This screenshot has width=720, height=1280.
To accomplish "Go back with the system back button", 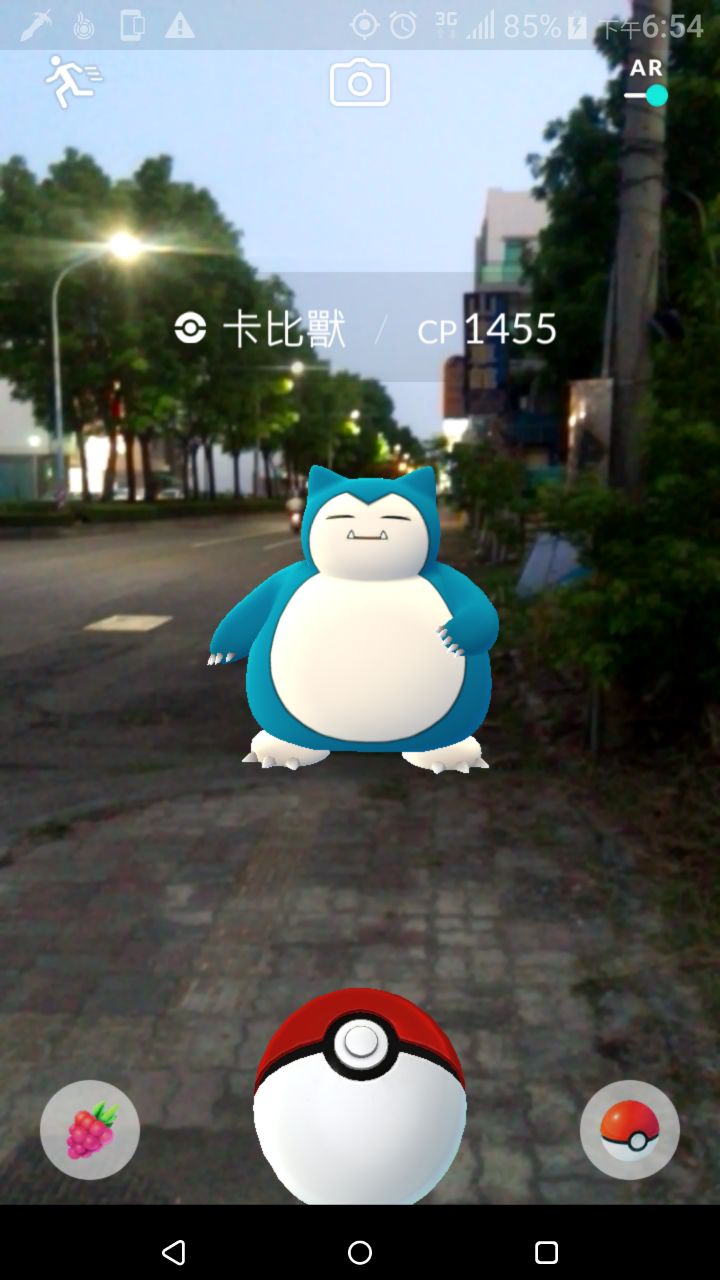I will pos(174,1252).
